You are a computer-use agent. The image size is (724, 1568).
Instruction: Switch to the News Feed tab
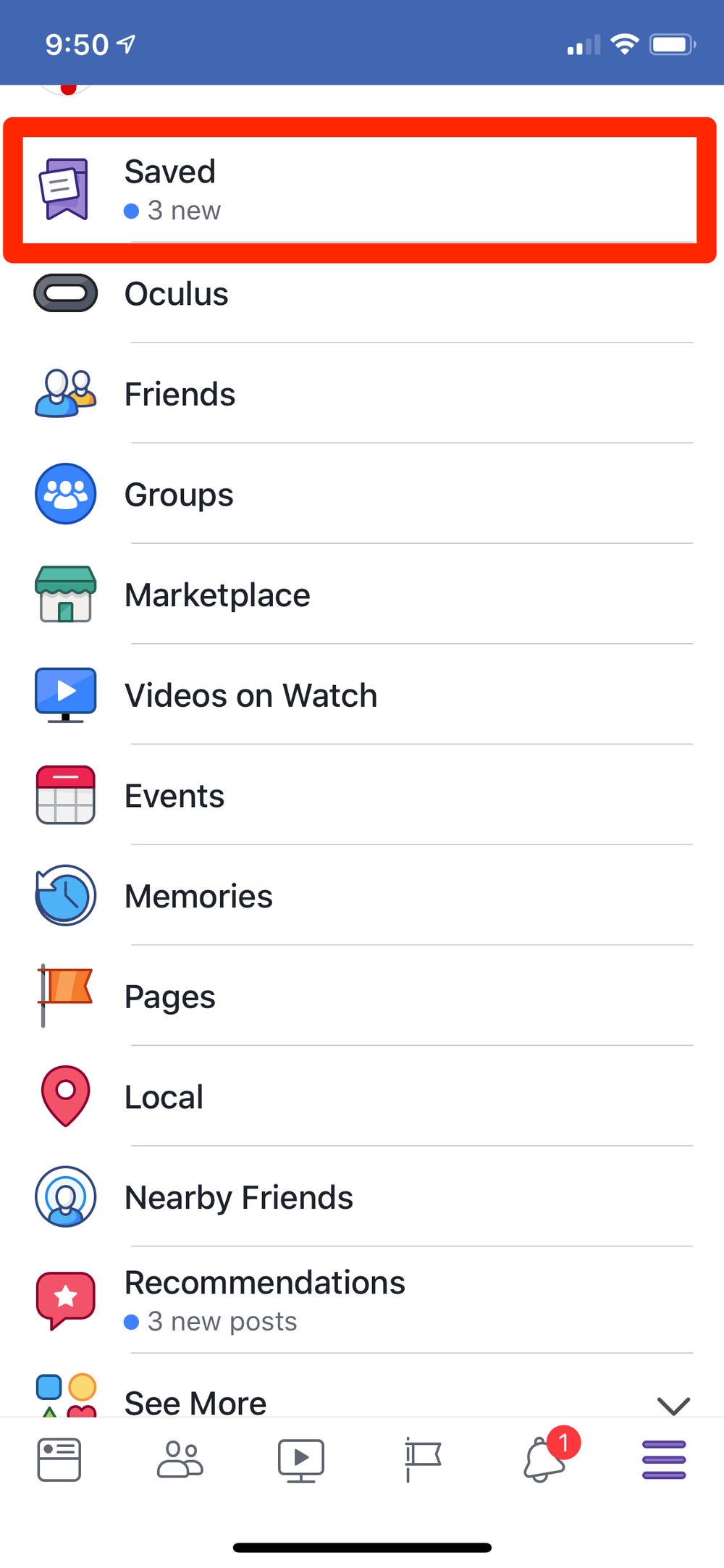click(59, 1459)
